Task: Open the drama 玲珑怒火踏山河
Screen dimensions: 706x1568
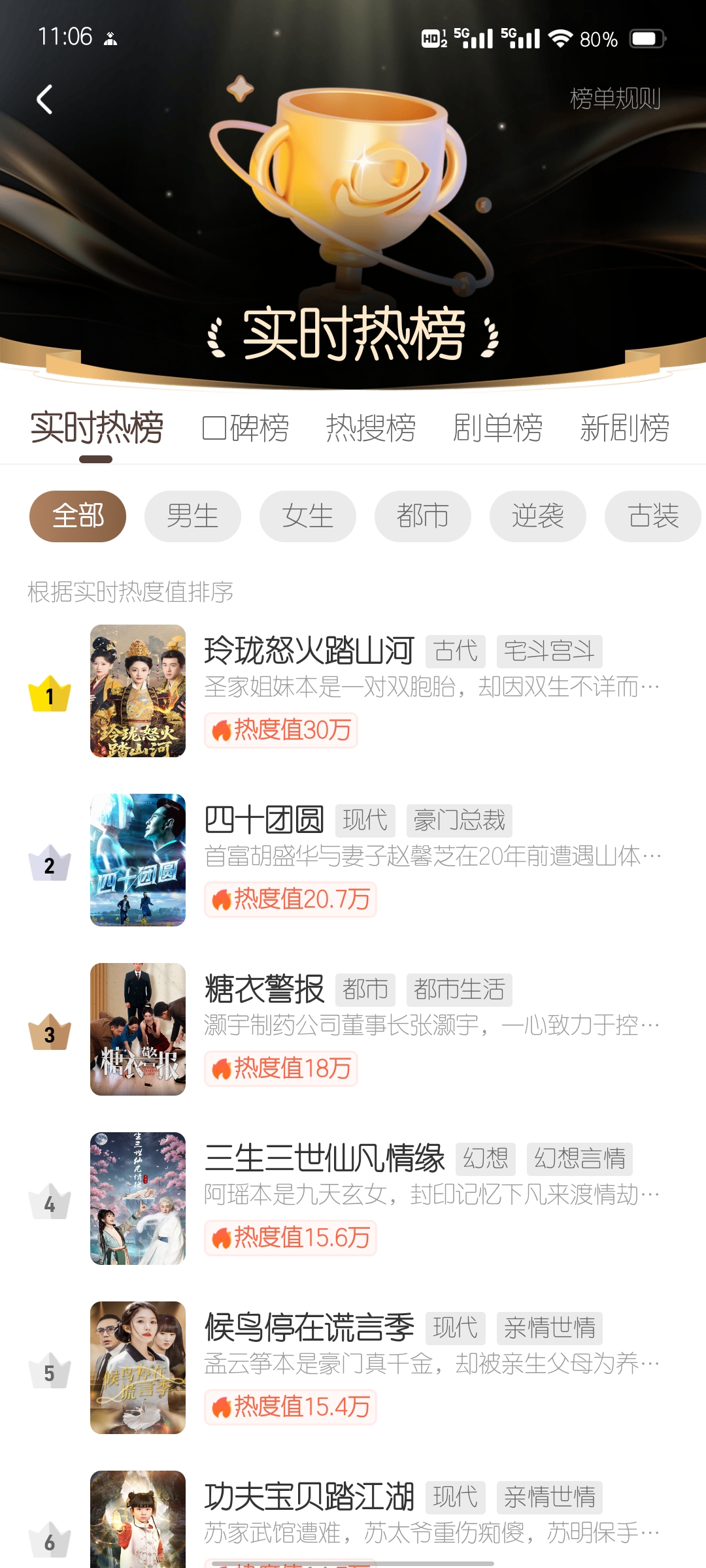Action: [309, 651]
